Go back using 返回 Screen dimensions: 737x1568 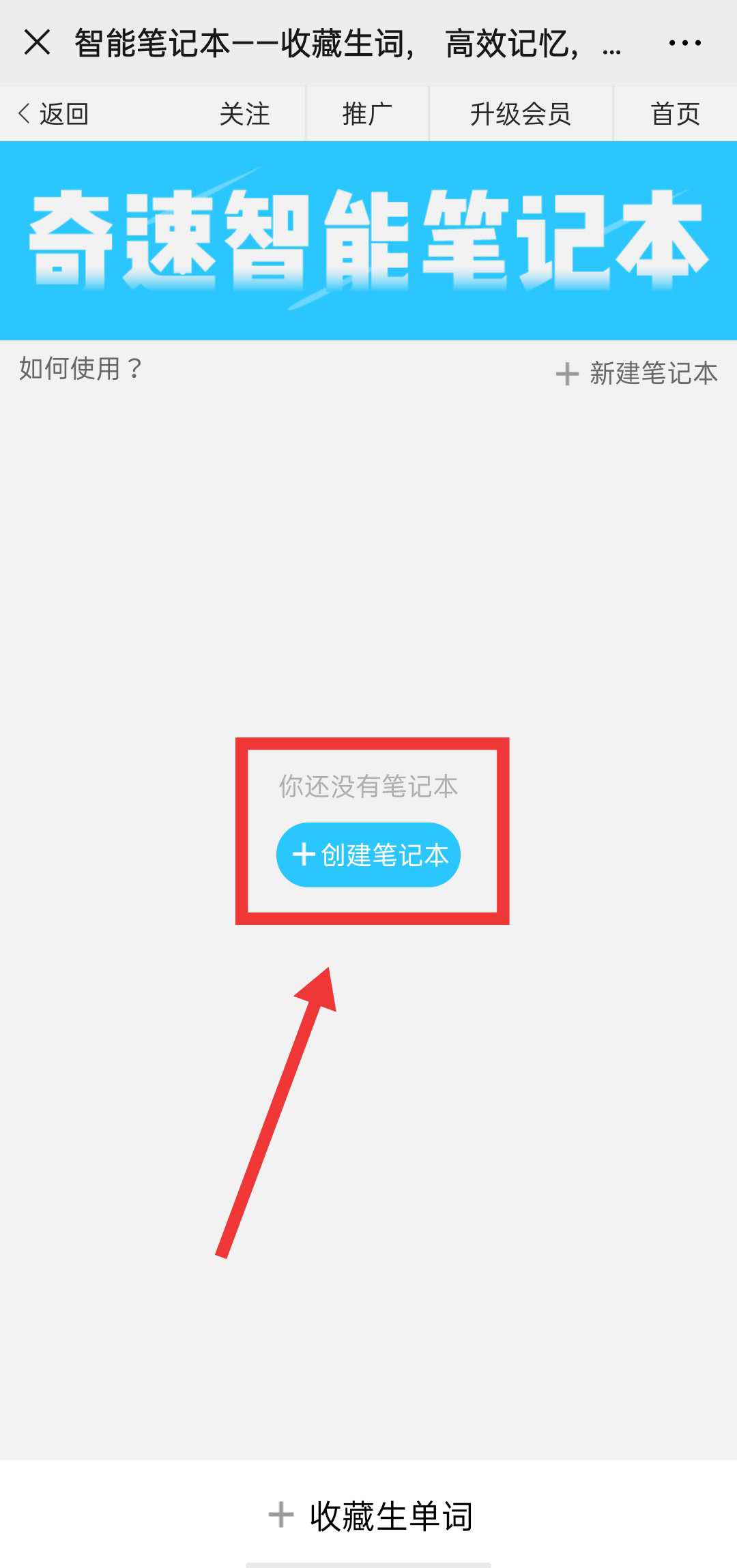[x=53, y=114]
